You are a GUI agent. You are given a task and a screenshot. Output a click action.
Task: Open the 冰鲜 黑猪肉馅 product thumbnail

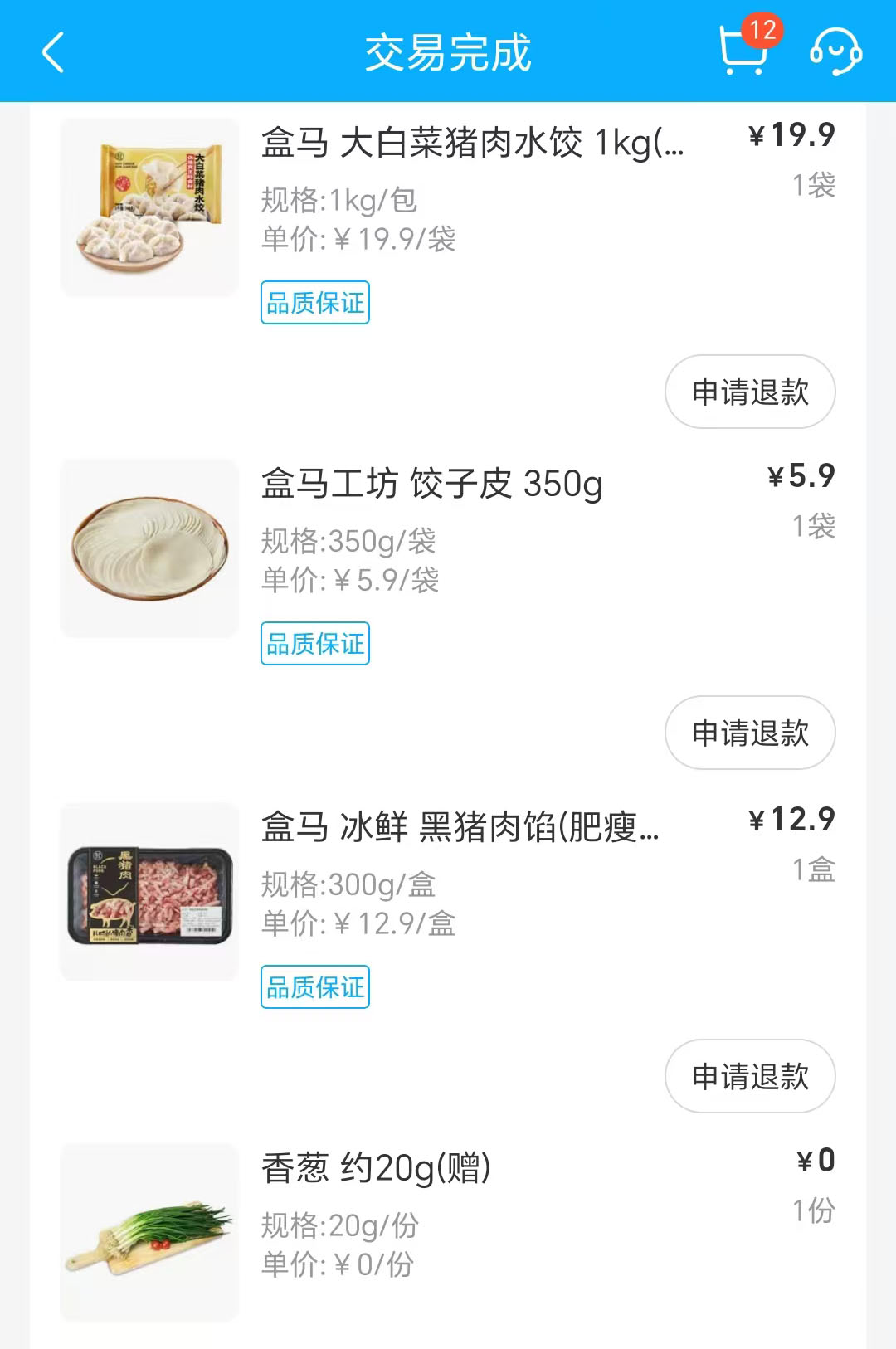click(149, 892)
